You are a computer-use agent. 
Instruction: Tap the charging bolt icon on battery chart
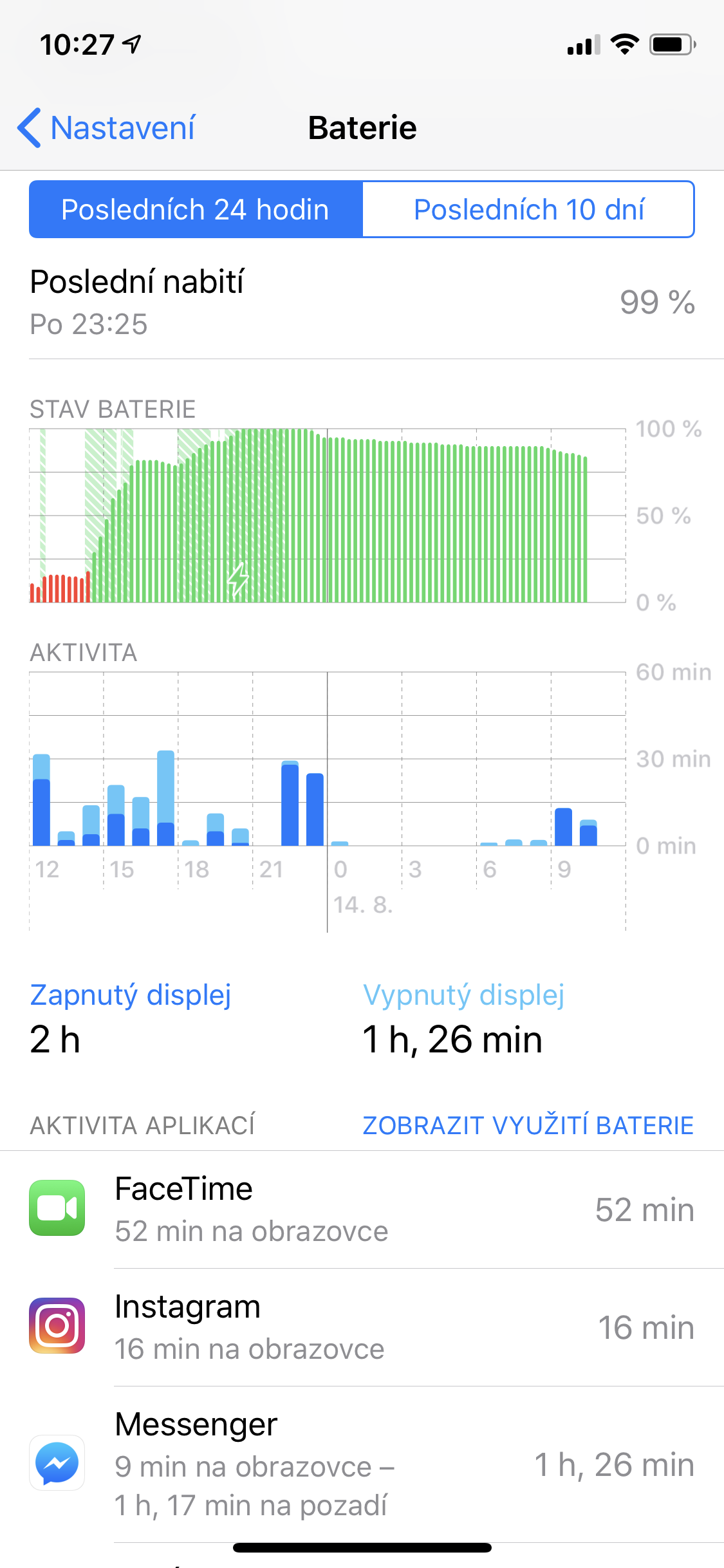(237, 579)
